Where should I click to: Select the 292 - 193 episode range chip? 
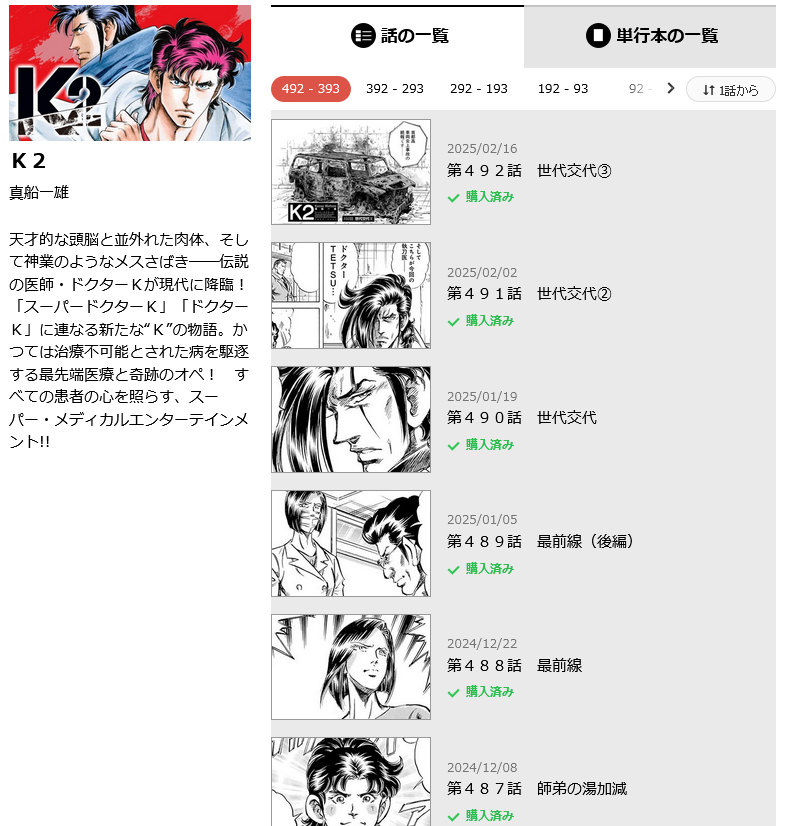[478, 89]
